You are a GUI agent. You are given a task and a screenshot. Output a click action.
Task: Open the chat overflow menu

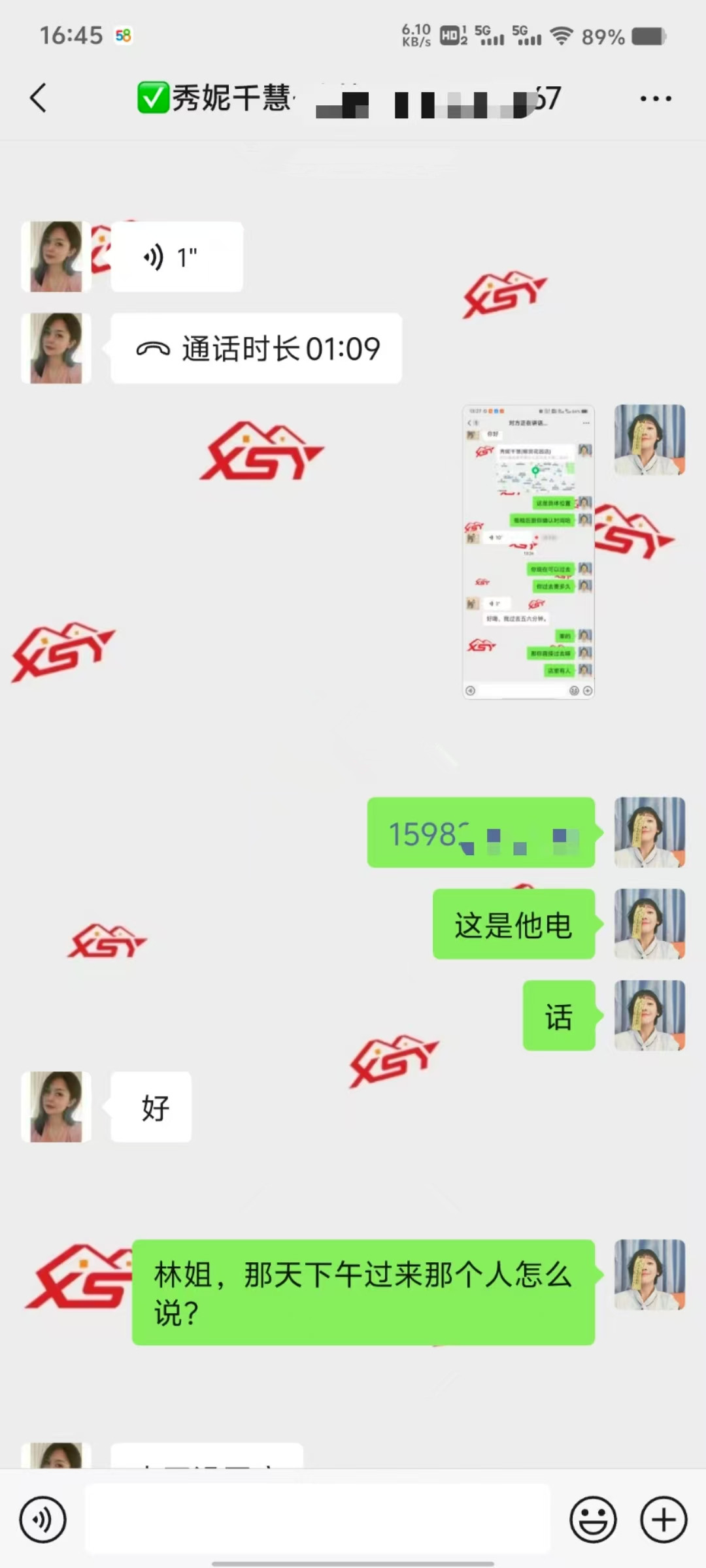[655, 99]
